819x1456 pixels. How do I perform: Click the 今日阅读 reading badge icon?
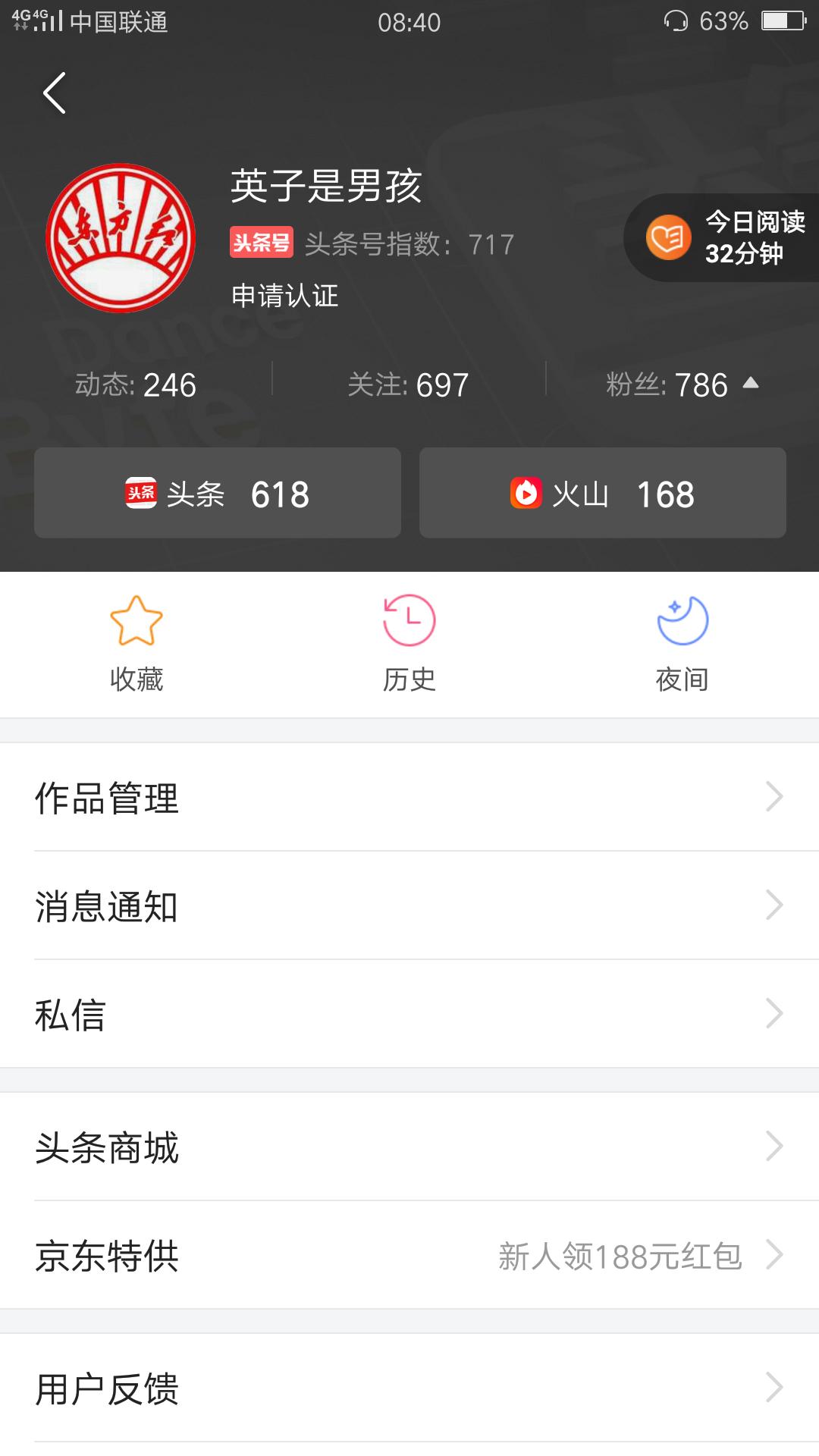click(667, 237)
